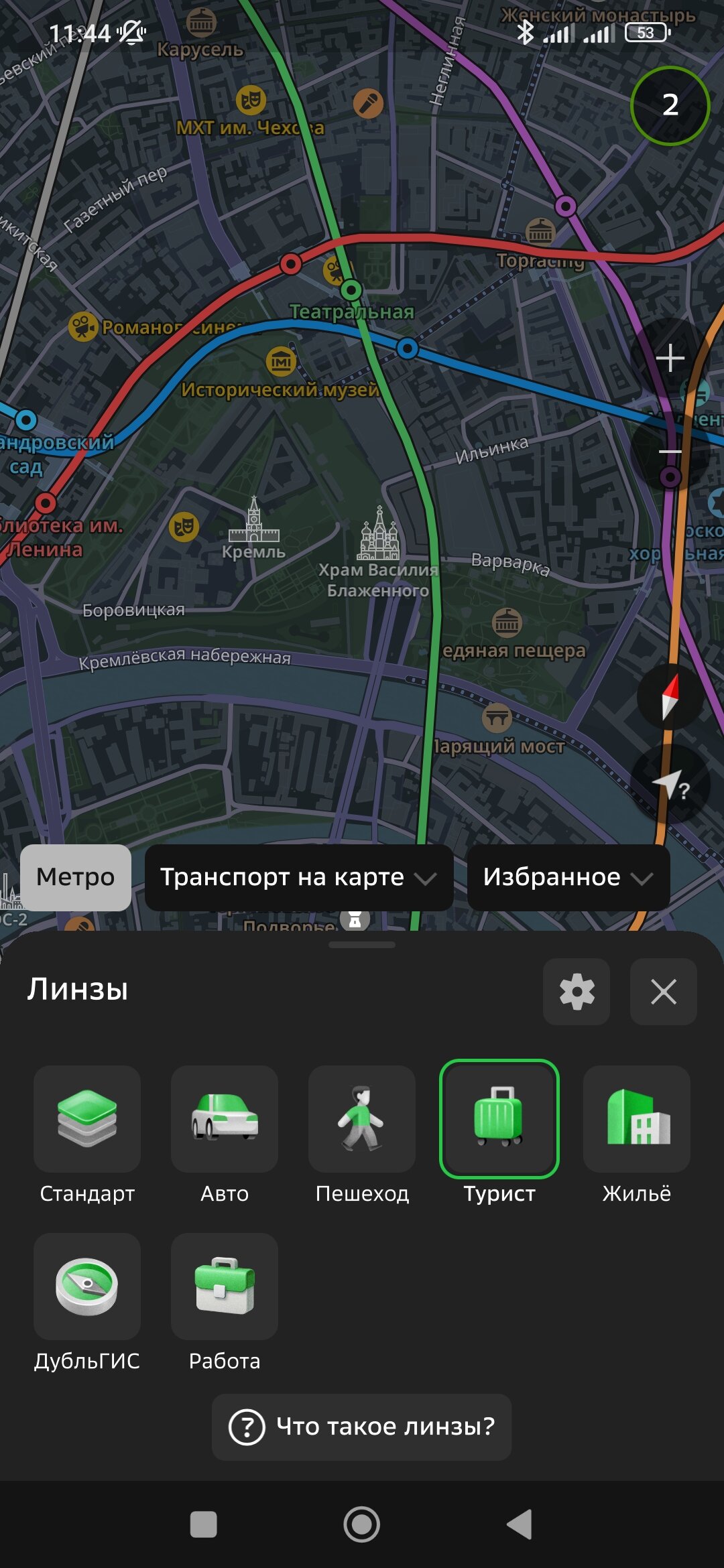The height and width of the screenshot is (1568, 724).
Task: Locate me with the arrow button
Action: [x=670, y=784]
